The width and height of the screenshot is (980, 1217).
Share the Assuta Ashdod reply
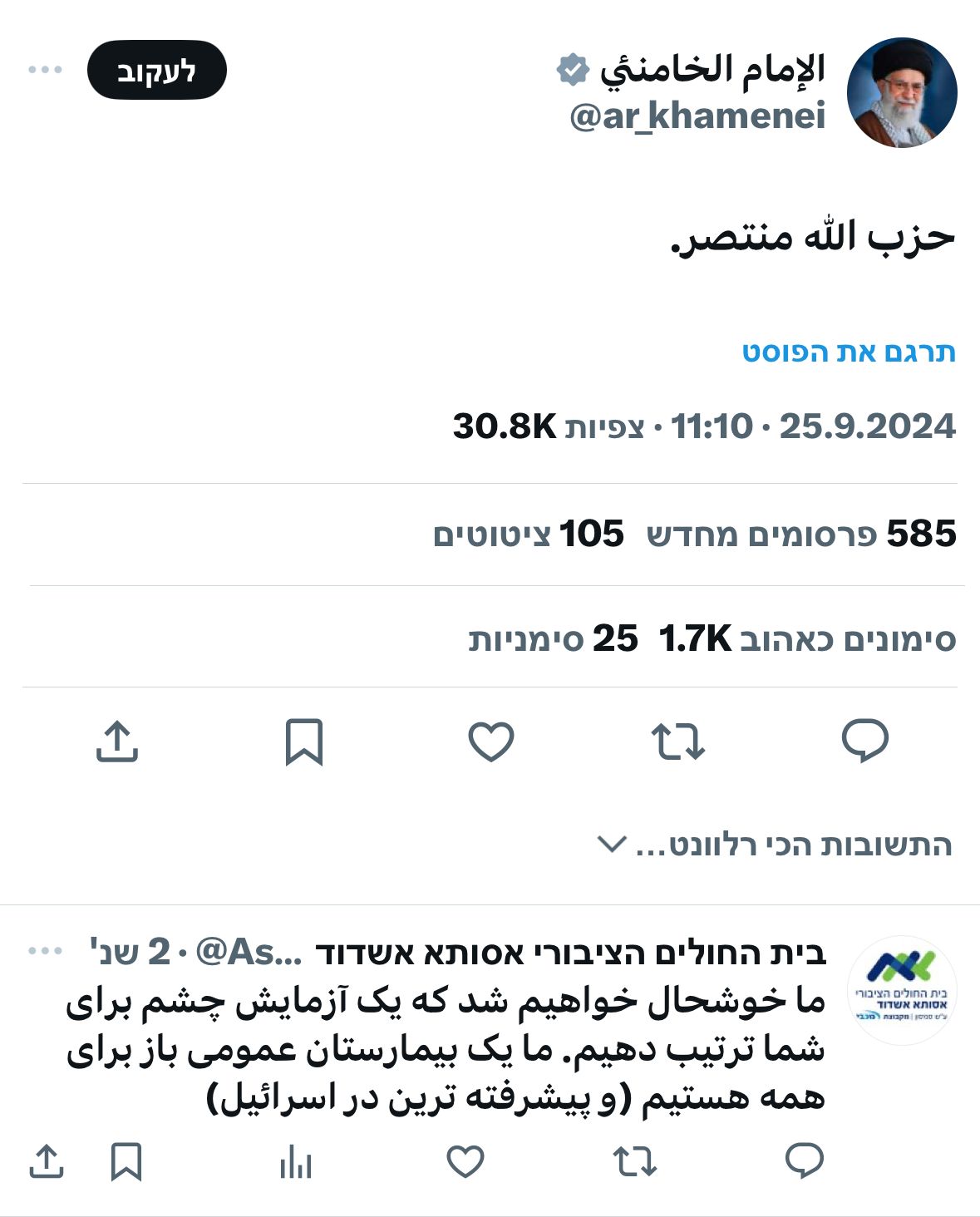tap(47, 1160)
